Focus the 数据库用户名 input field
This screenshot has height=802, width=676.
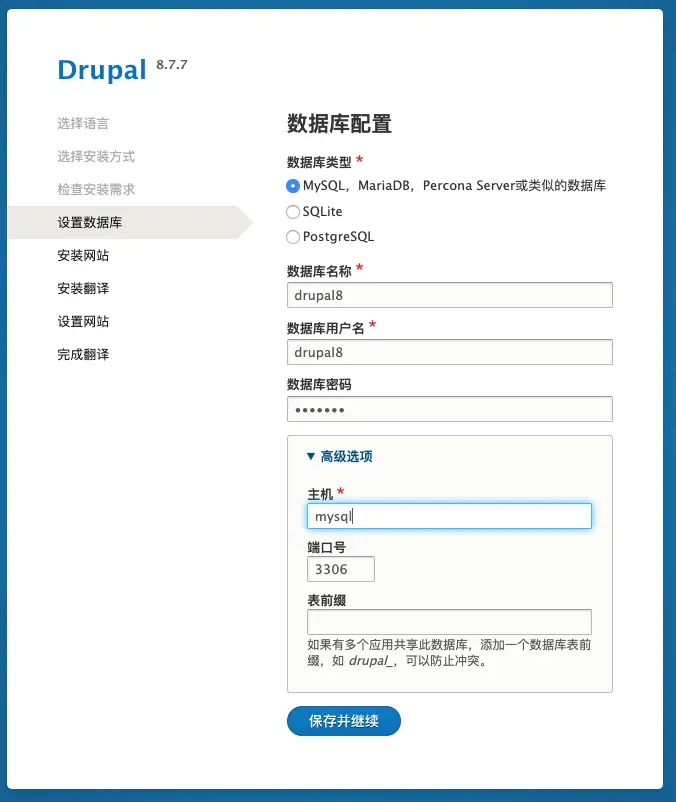(449, 352)
